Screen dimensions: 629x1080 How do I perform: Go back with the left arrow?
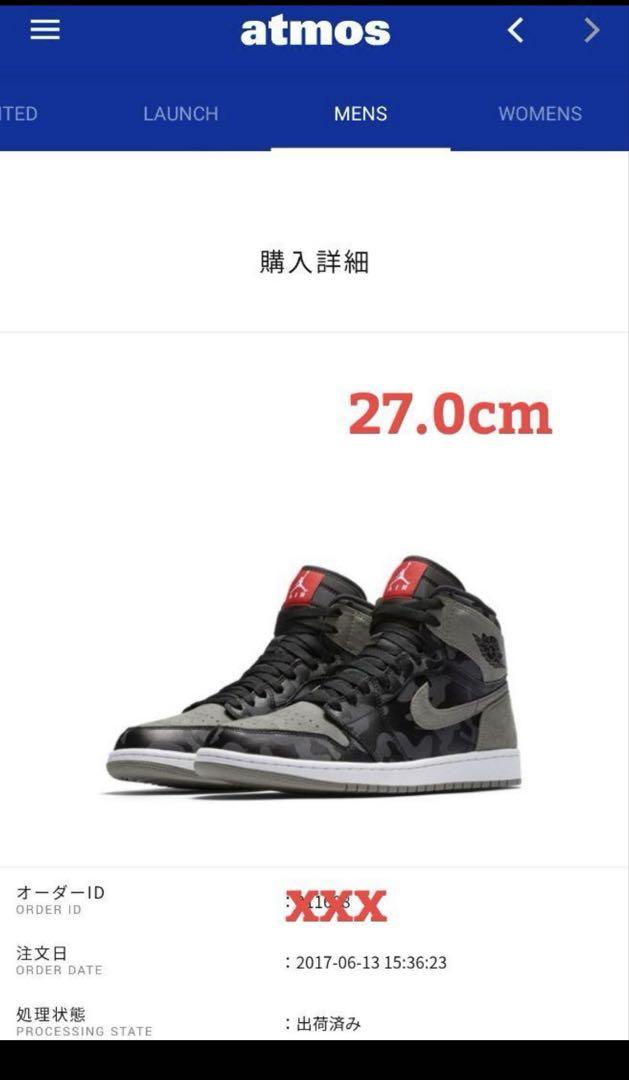(x=515, y=30)
